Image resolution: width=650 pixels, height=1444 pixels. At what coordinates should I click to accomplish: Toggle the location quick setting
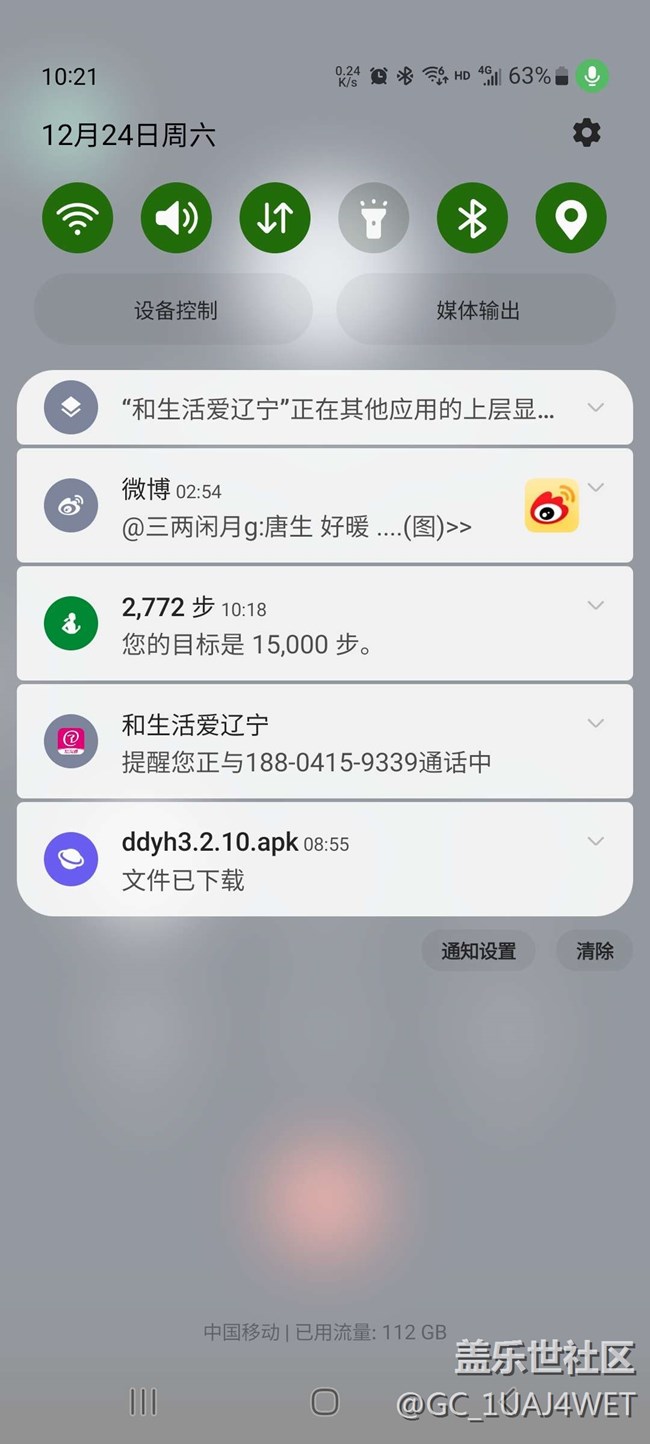(571, 218)
